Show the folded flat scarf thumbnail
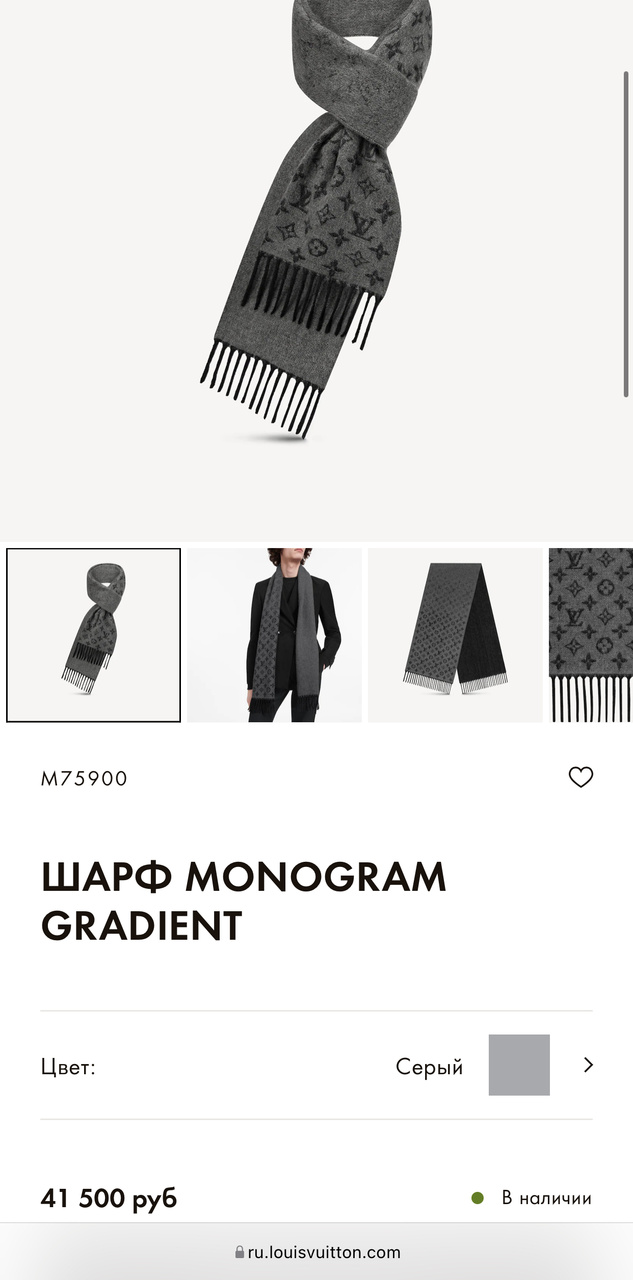Viewport: 633px width, 1280px height. tap(455, 635)
